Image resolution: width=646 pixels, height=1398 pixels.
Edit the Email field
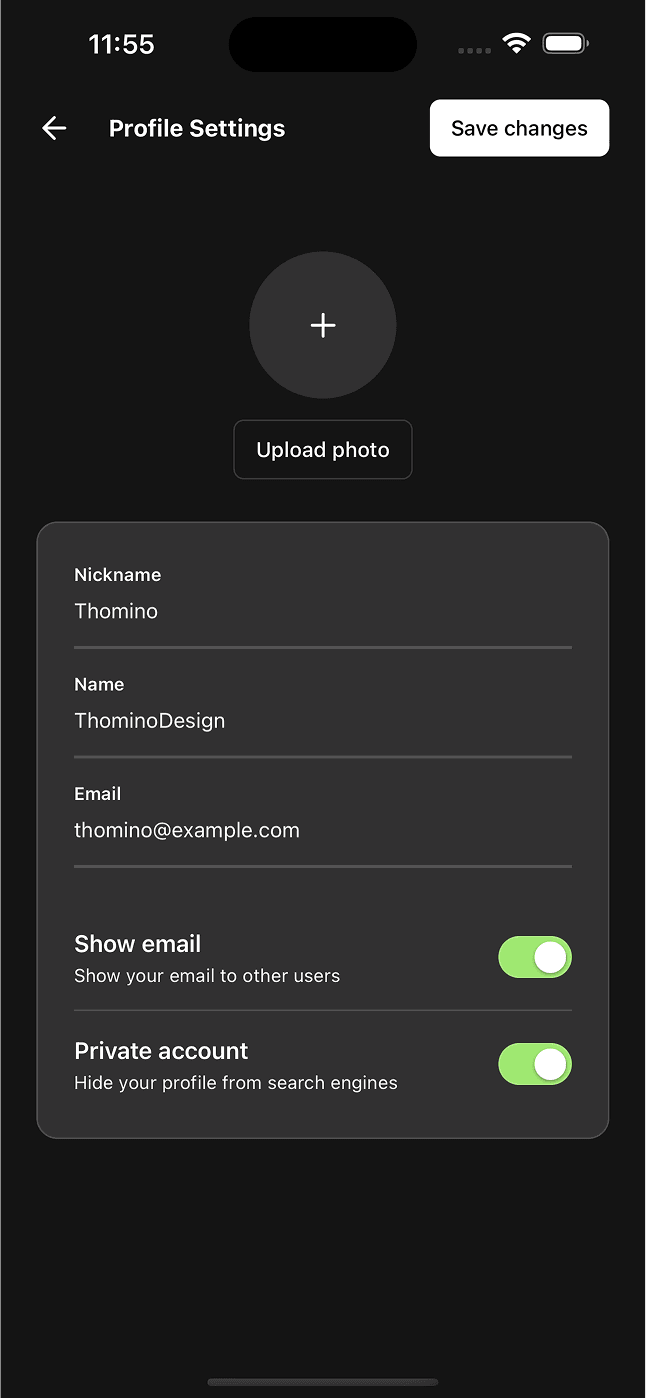(x=322, y=830)
